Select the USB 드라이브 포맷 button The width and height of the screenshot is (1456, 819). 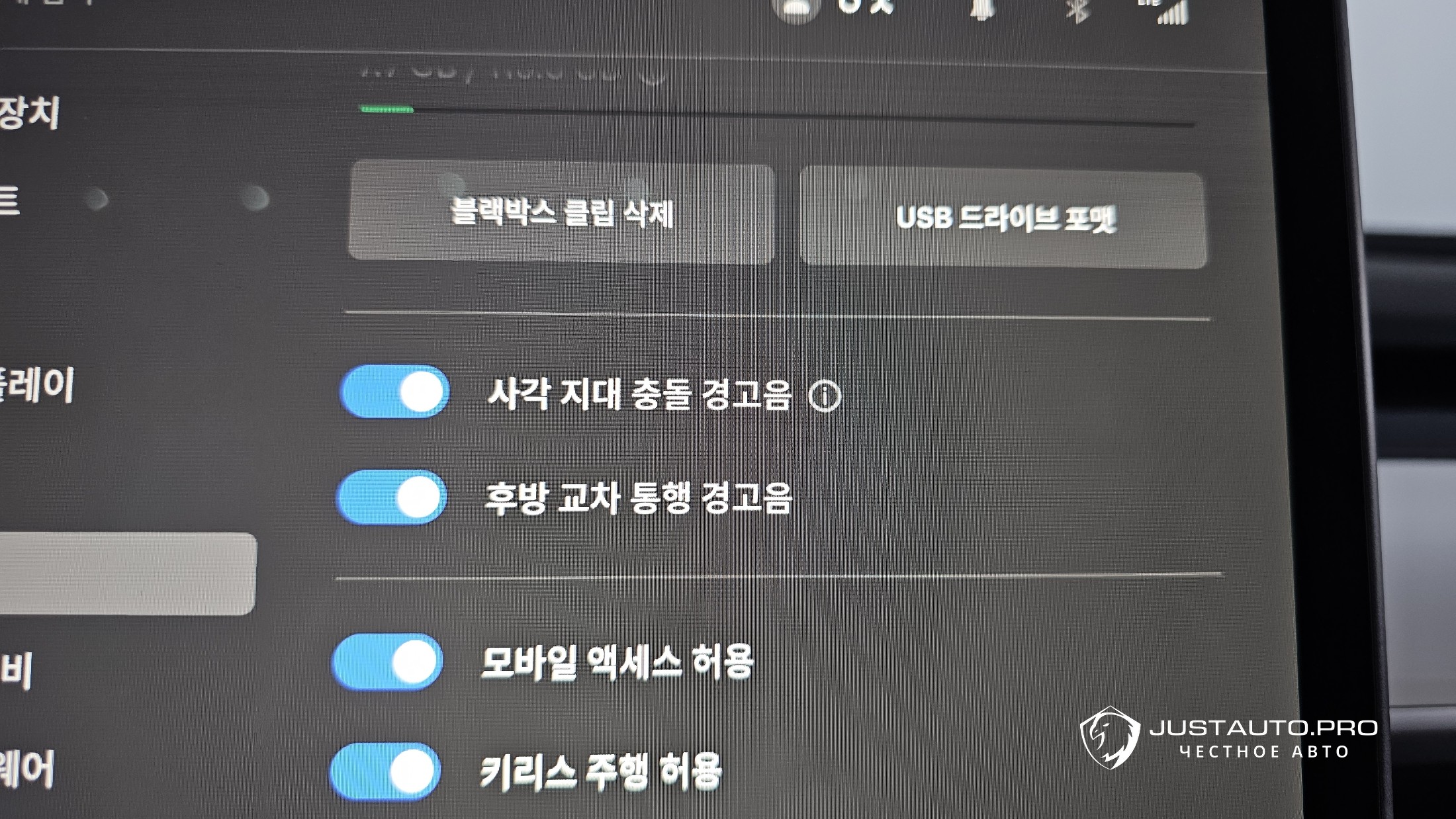pyautogui.click(x=1004, y=218)
